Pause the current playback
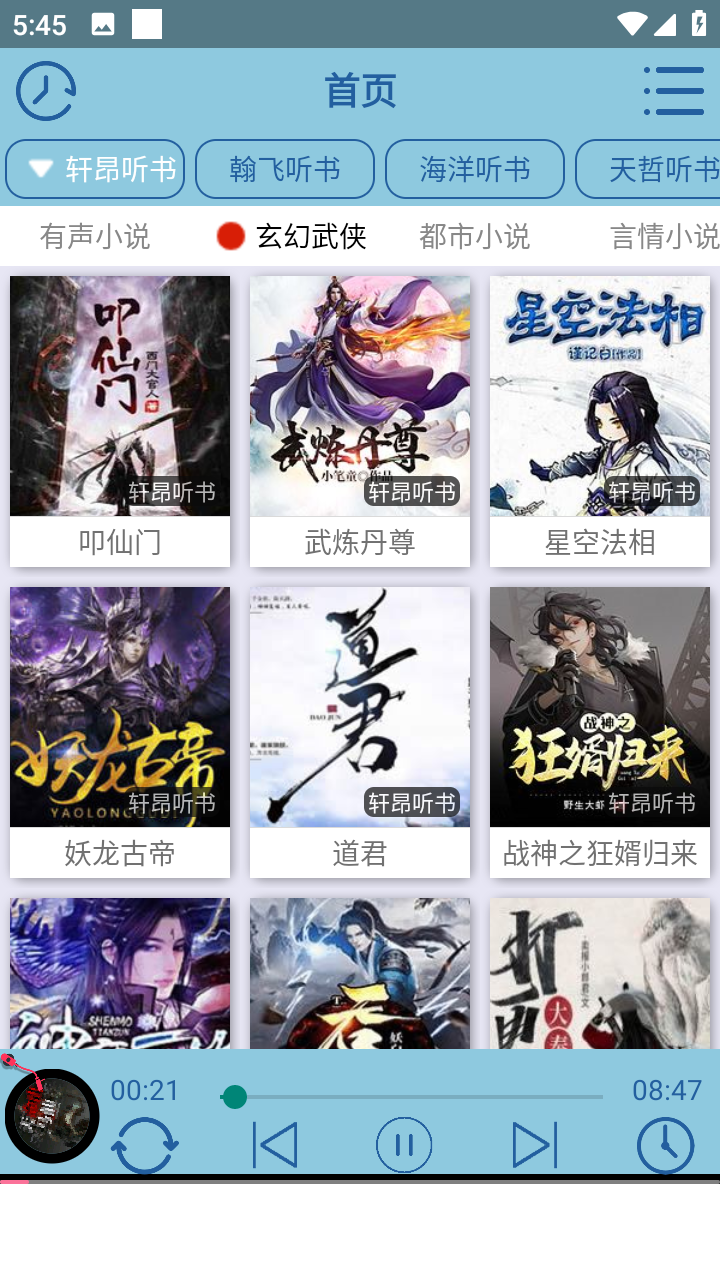This screenshot has width=720, height=1280. tap(404, 1145)
